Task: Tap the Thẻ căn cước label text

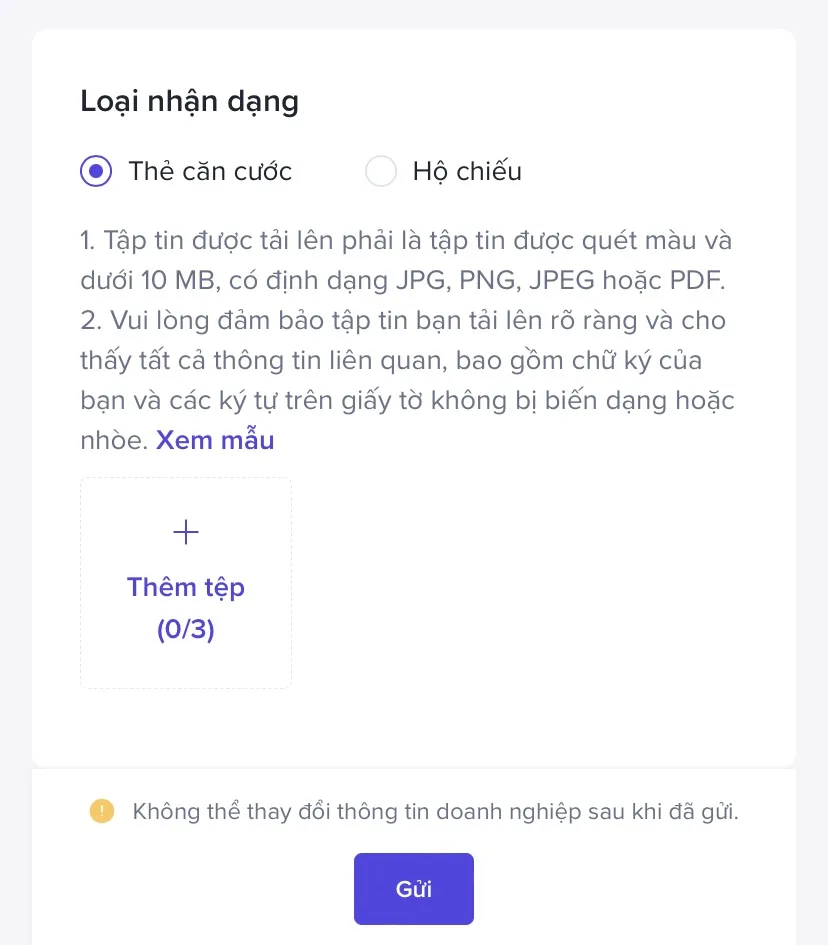Action: tap(210, 171)
